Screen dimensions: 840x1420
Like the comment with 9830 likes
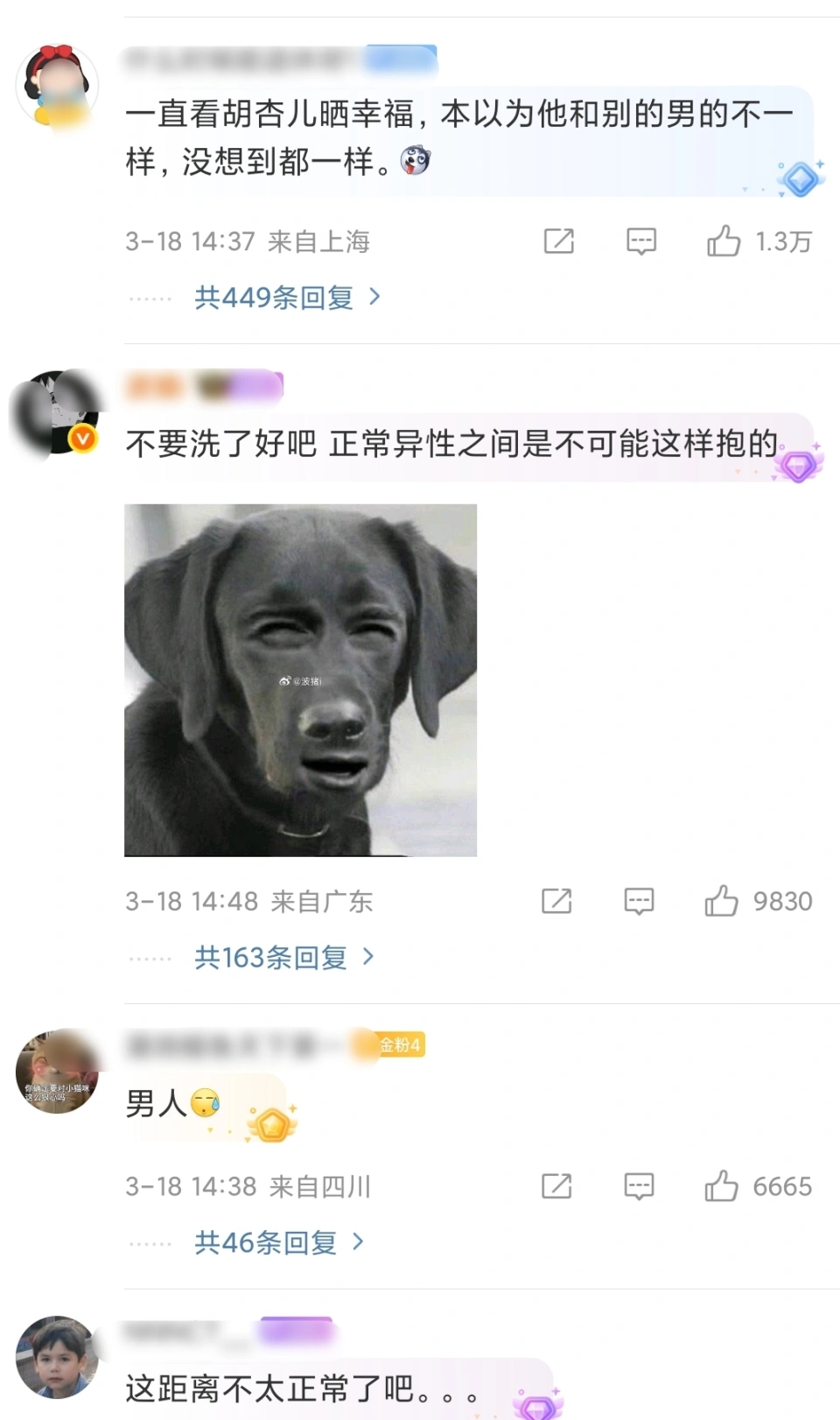pos(722,901)
